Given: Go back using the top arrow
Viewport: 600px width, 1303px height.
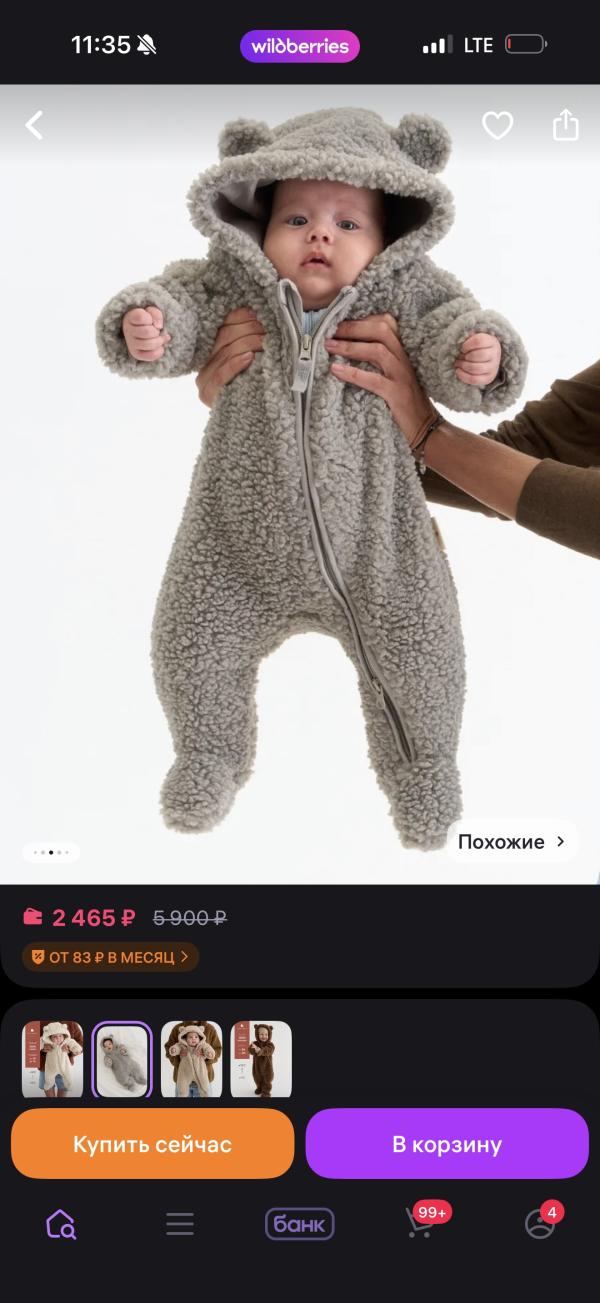Looking at the screenshot, I should [35, 125].
